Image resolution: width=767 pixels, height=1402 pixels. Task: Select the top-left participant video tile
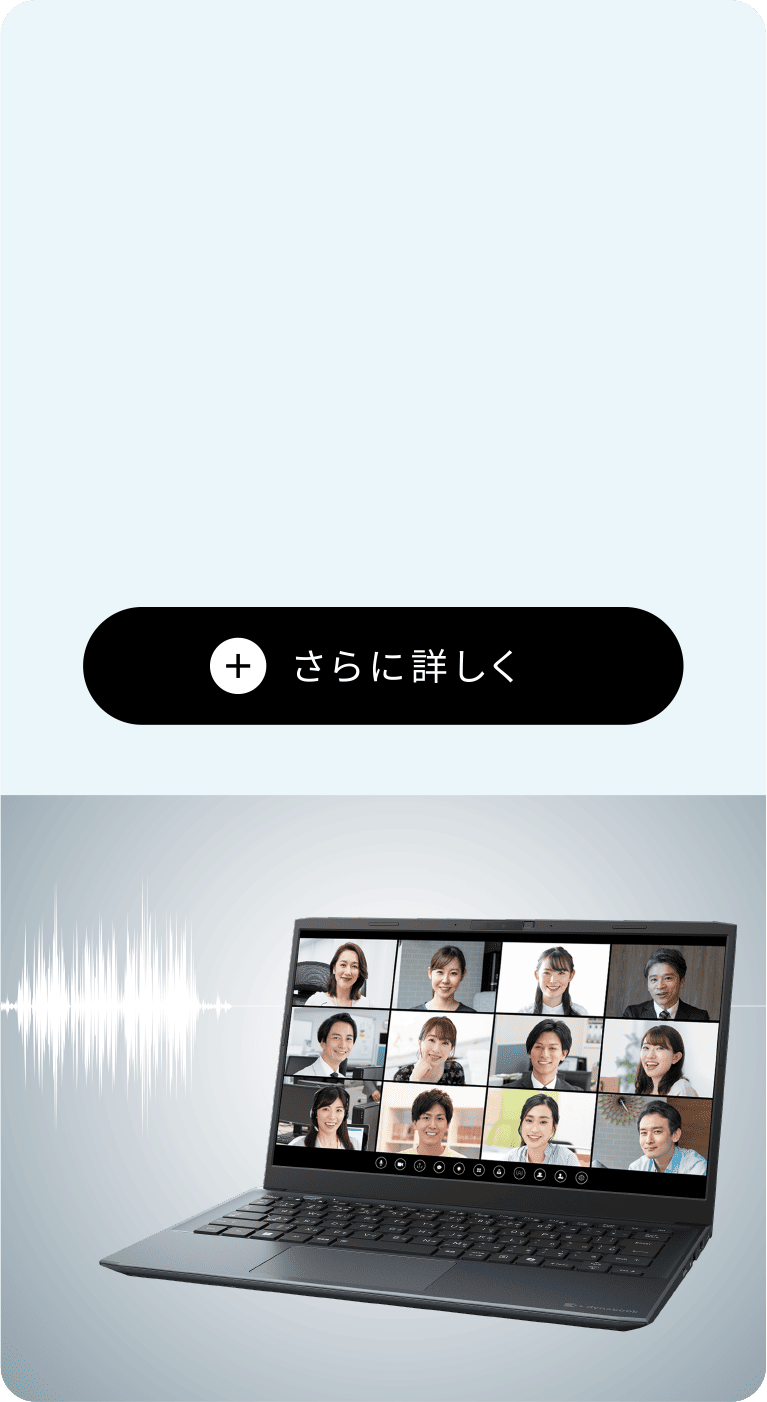[x=346, y=972]
